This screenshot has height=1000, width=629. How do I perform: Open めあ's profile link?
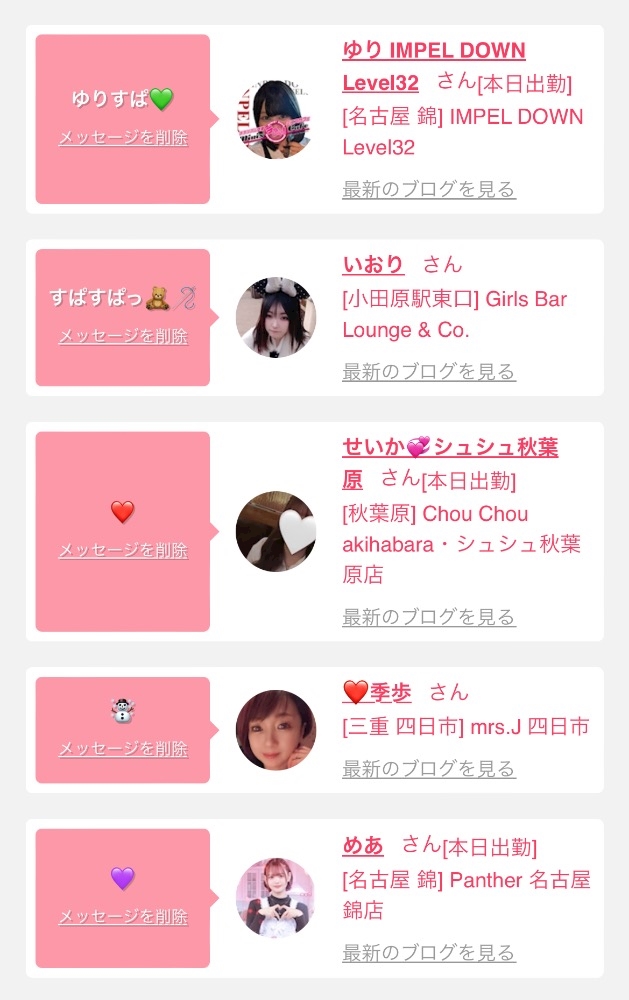(x=363, y=846)
